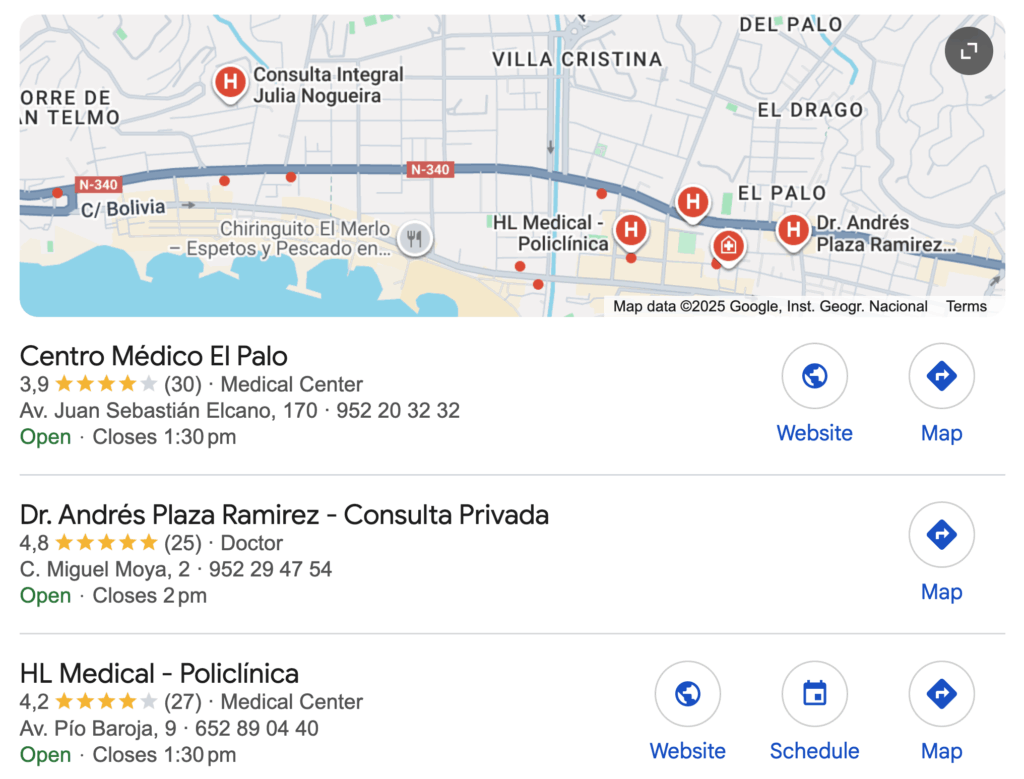1024x779 pixels.
Task: Get map directions to HL Medical - Policlínica
Action: 941,695
